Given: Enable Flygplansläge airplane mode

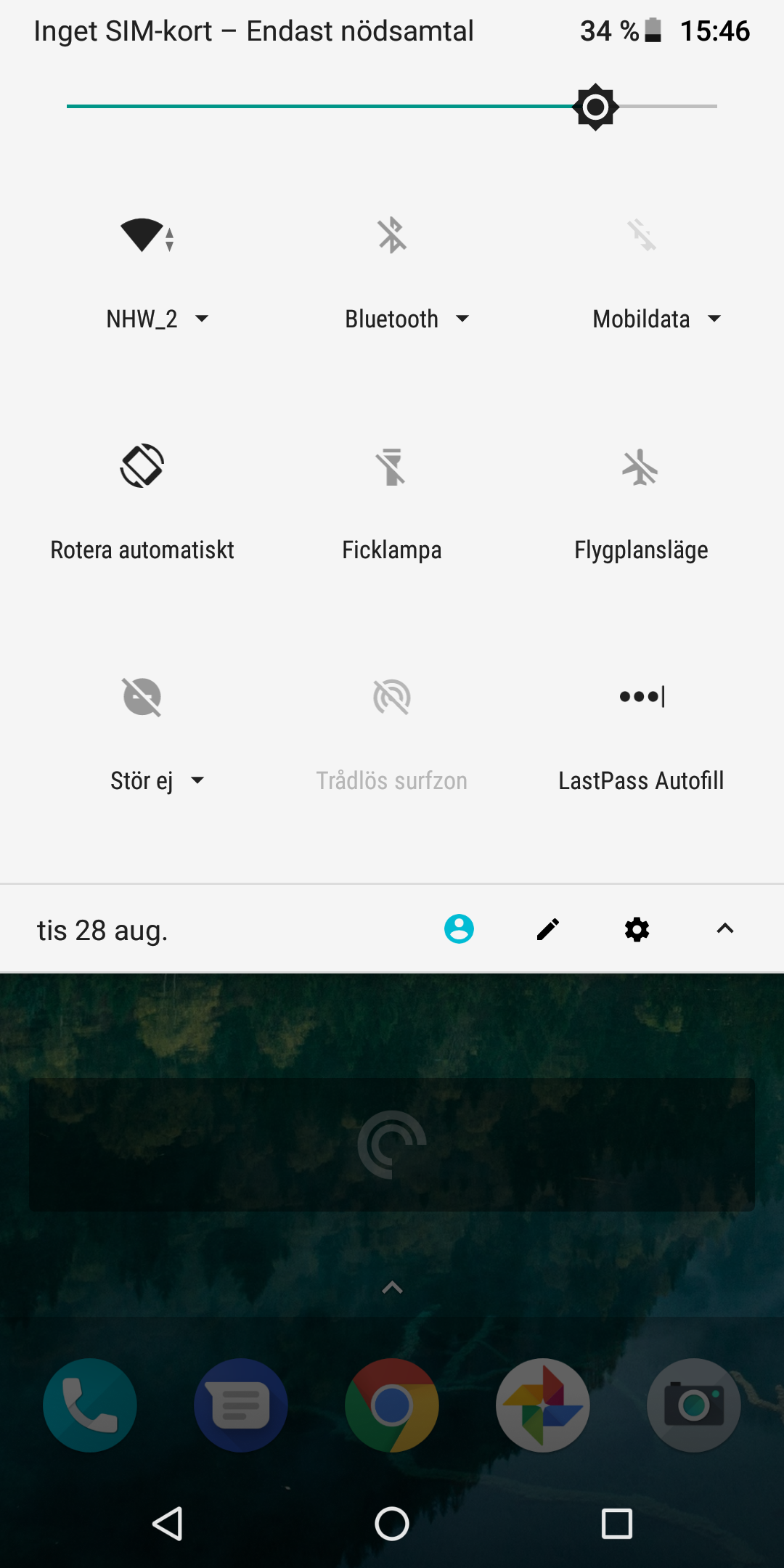Looking at the screenshot, I should (641, 466).
